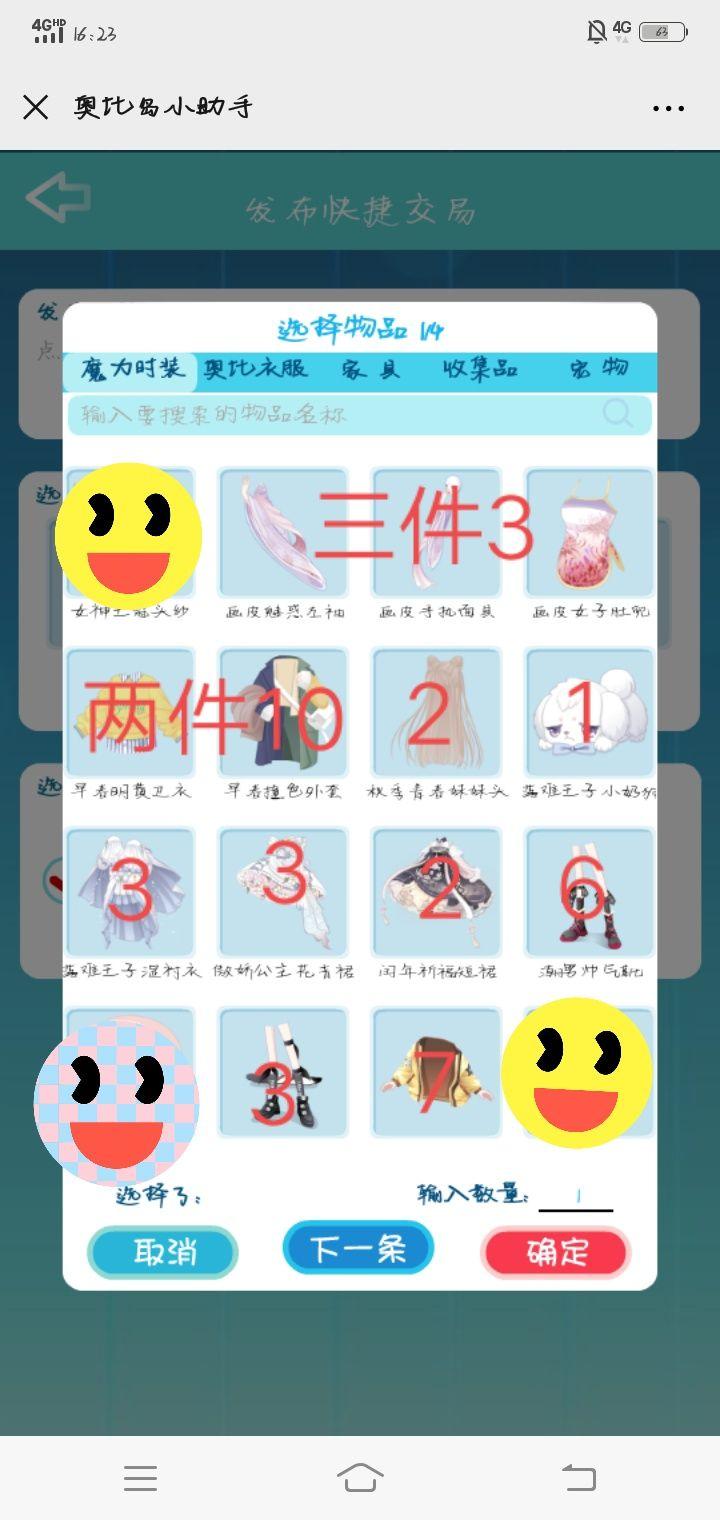The image size is (720, 1520).
Task: Cancel with the 取消 button
Action: click(x=162, y=1252)
